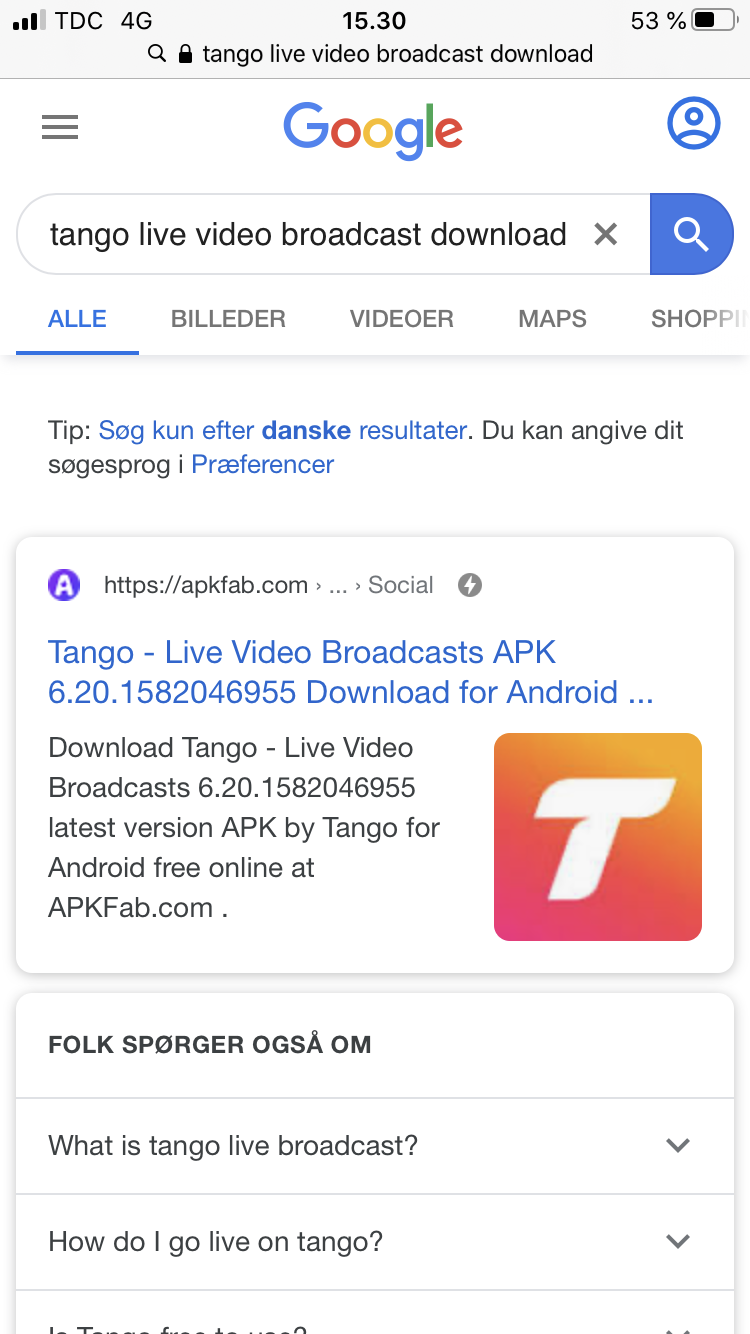The image size is (750, 1334).
Task: Clear the search query text
Action: coord(605,234)
